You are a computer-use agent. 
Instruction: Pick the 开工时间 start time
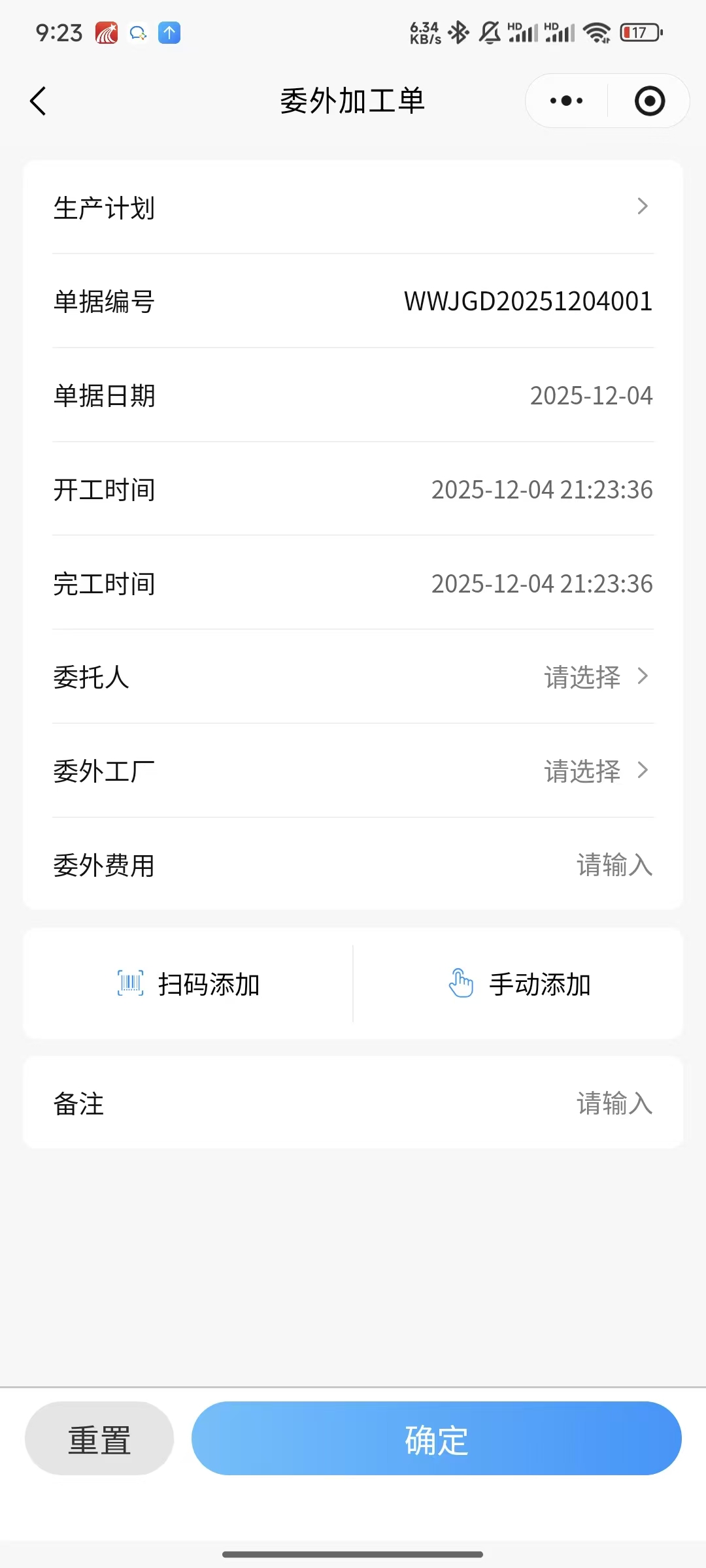click(x=541, y=490)
